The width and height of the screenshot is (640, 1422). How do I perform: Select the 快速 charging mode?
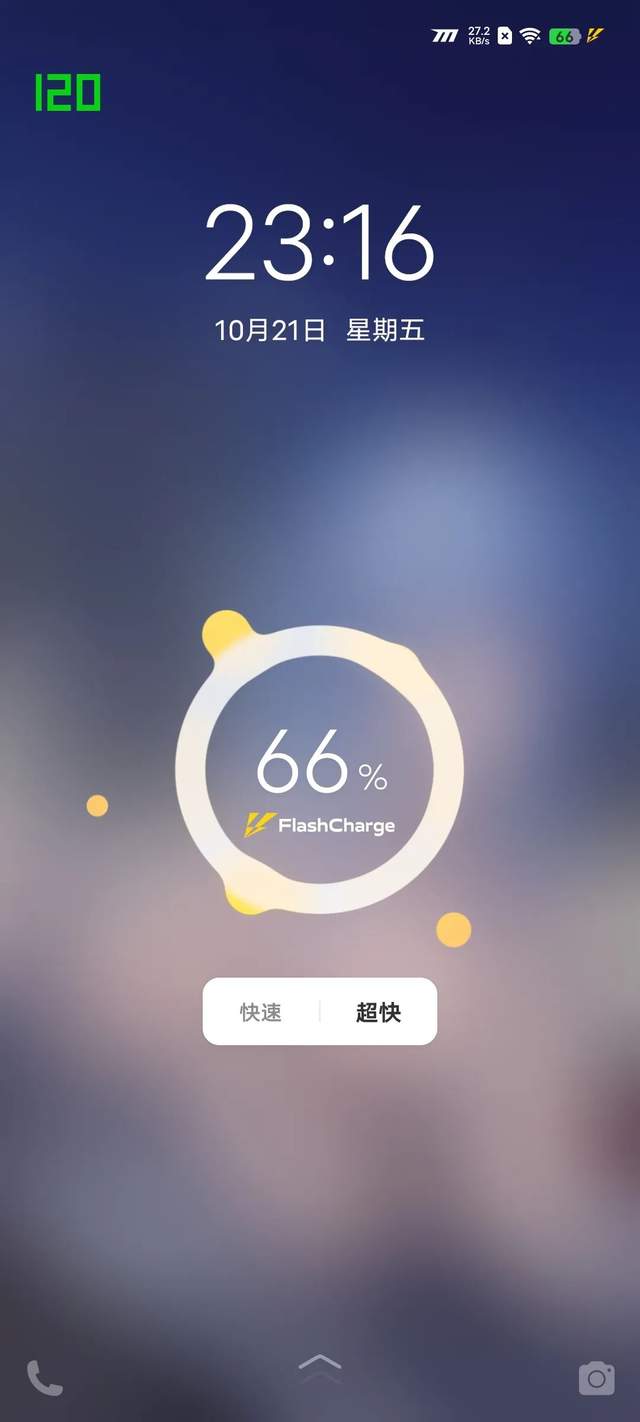tap(261, 1012)
